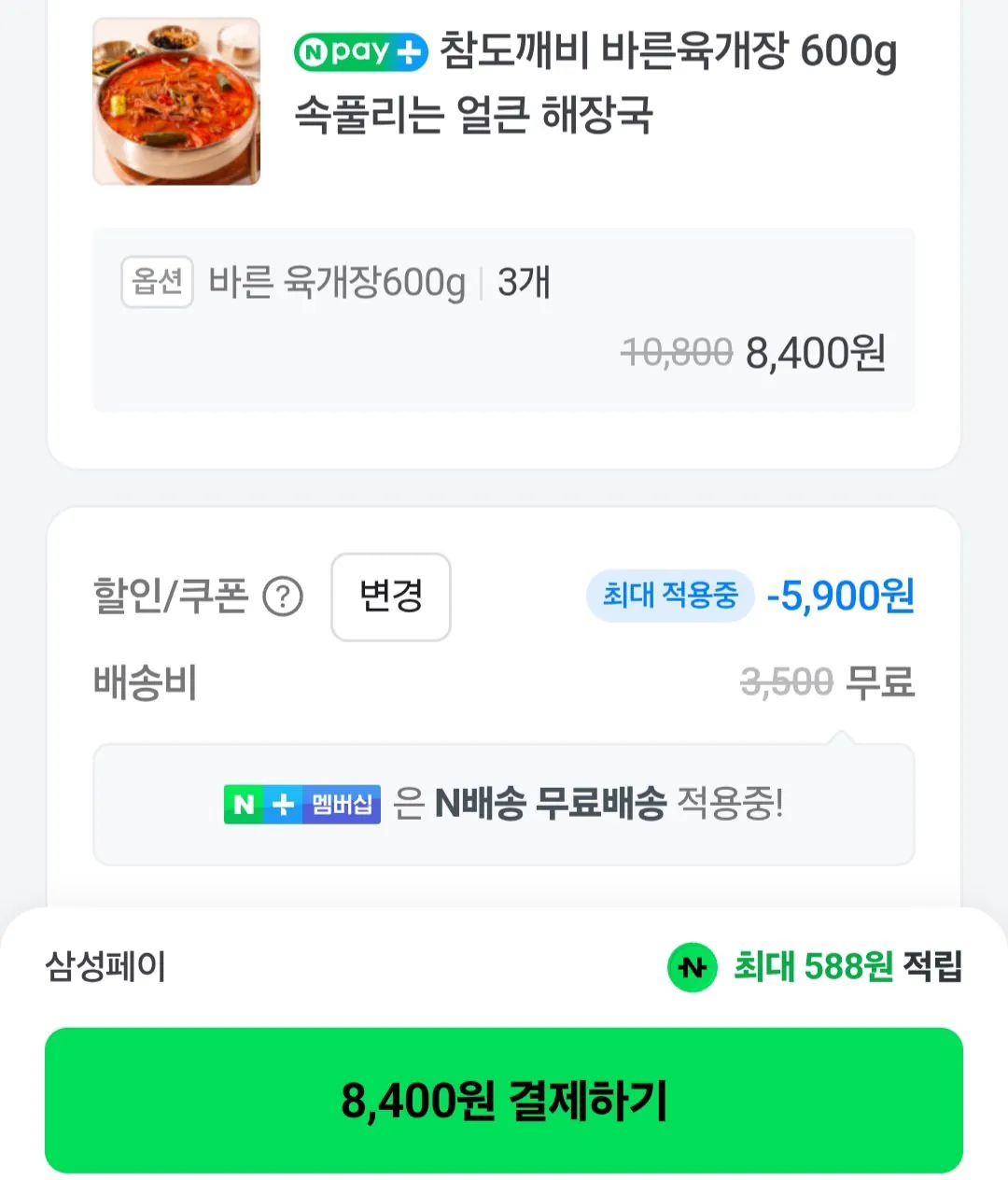Click the 육개장 product thumbnail image
The width and height of the screenshot is (1008, 1180).
(175, 103)
